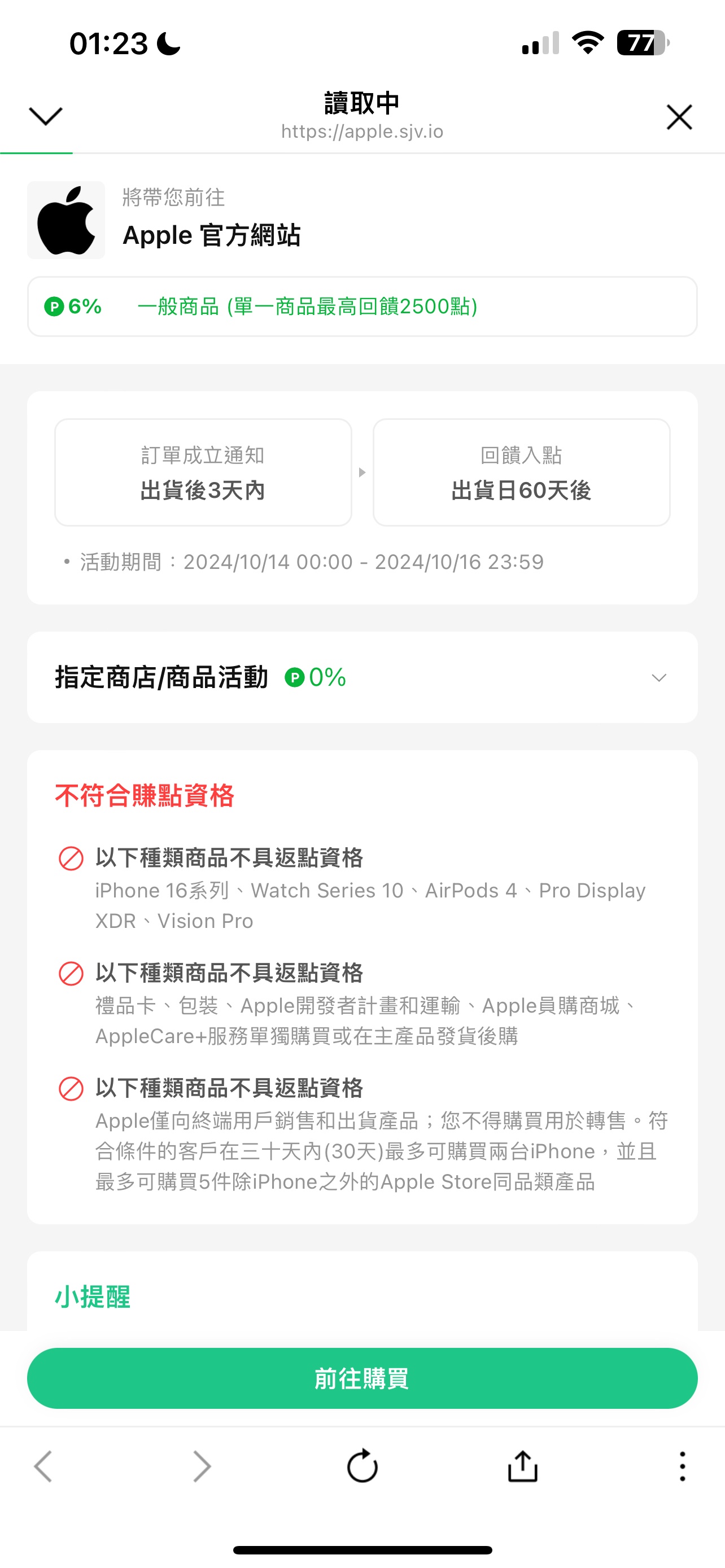Share this page
The height and width of the screenshot is (1568, 725).
tap(522, 1465)
